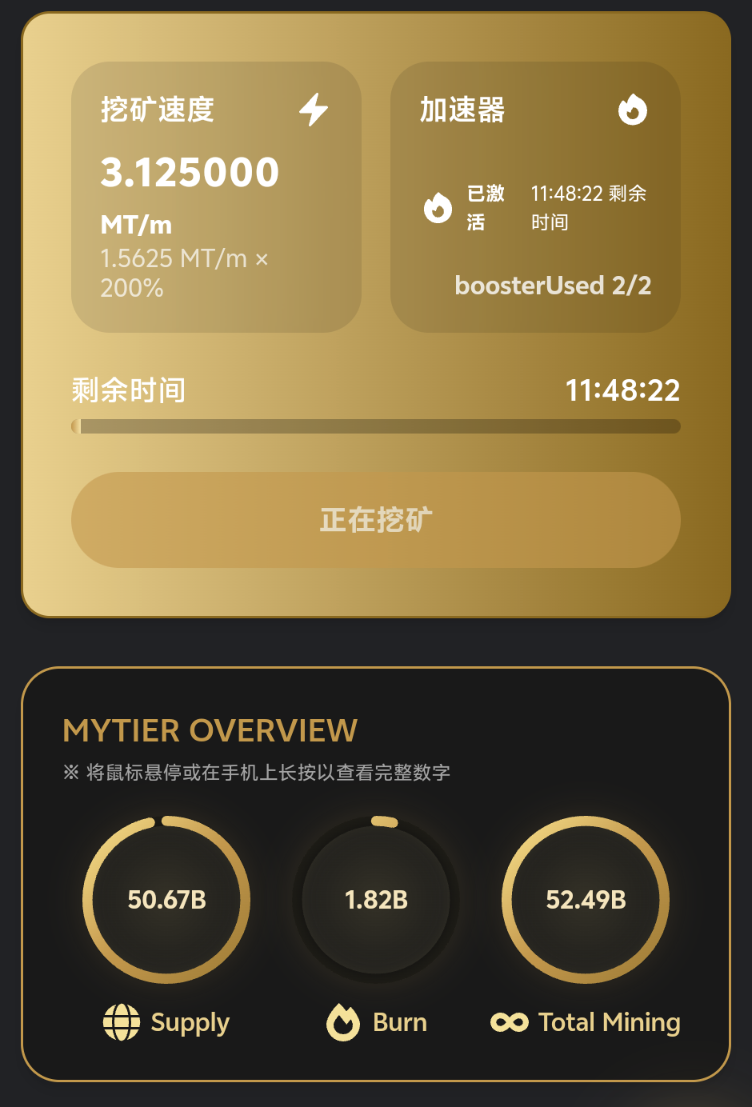The image size is (752, 1107).
Task: Switch to the Supply overview ring
Action: (x=166, y=899)
